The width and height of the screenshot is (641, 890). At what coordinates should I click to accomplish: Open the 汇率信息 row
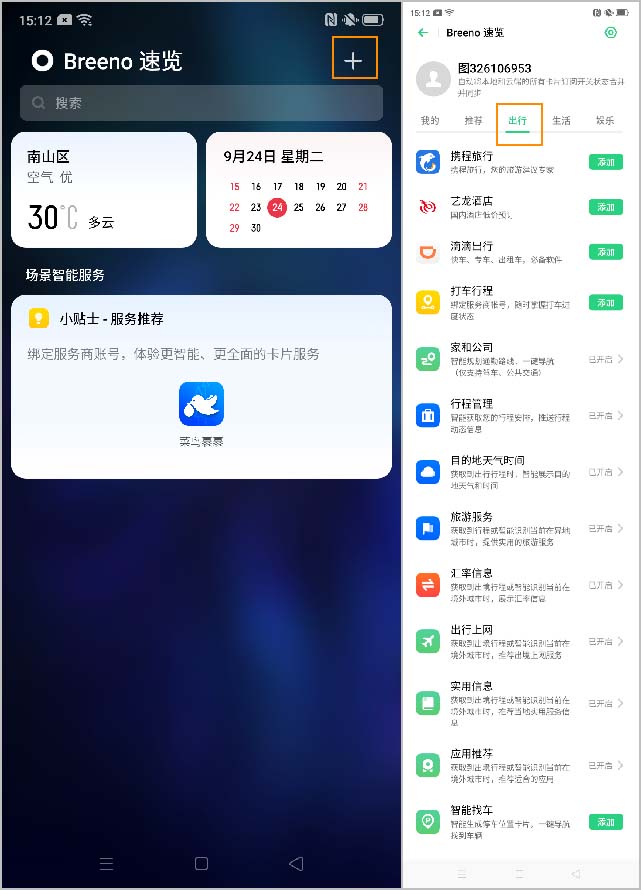(x=520, y=585)
